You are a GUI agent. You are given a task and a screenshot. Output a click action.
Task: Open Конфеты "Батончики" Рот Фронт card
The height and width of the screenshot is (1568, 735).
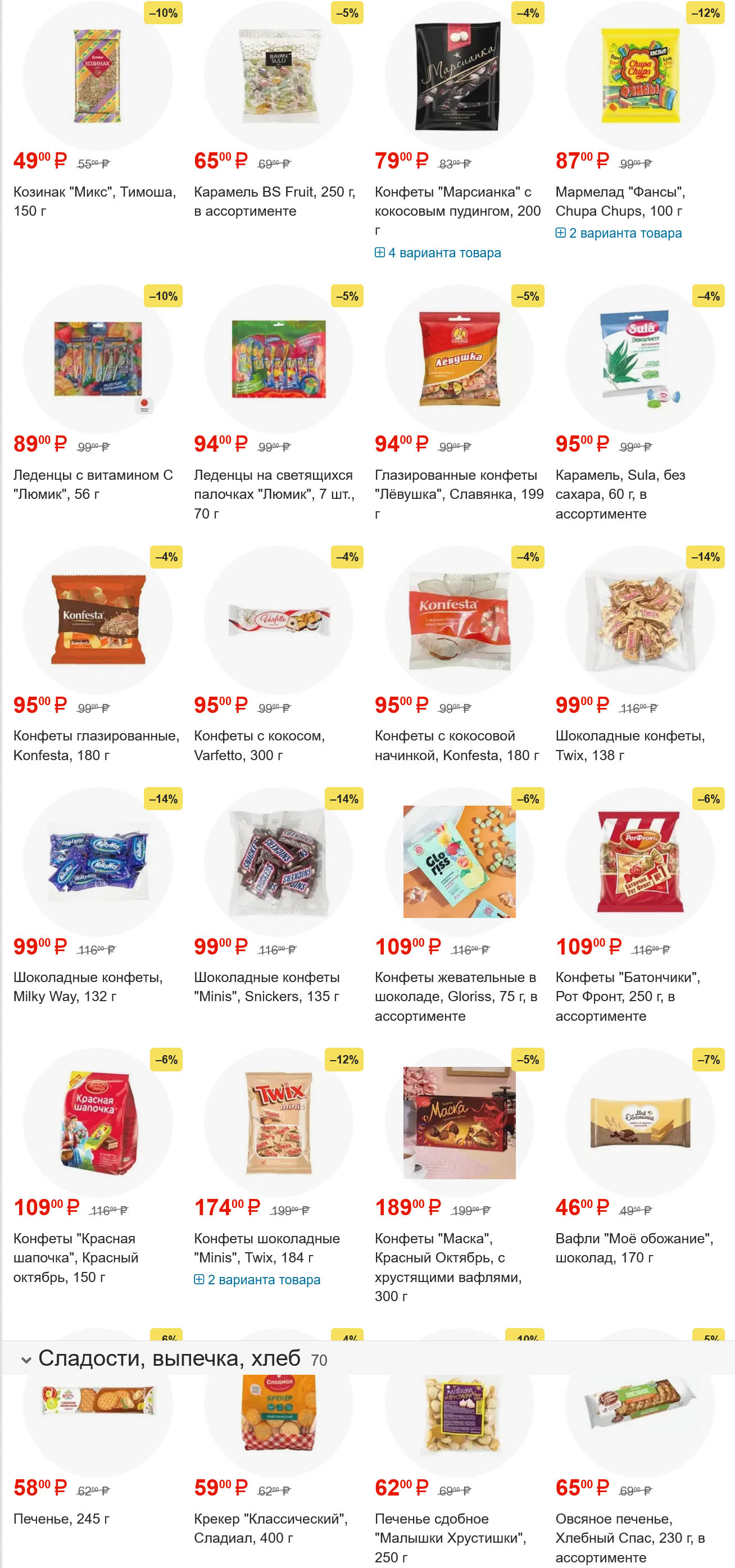pyautogui.click(x=627, y=996)
